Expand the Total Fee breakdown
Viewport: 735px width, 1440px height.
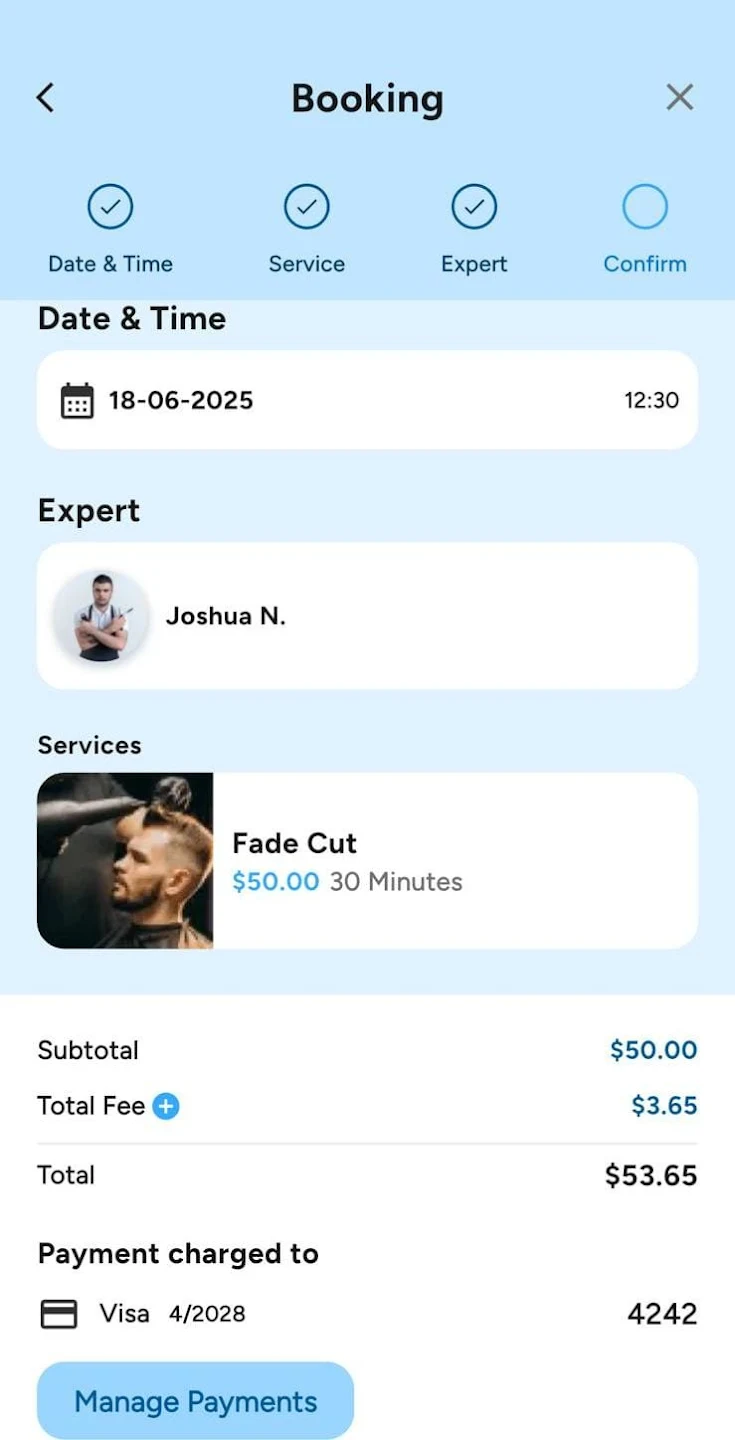(x=166, y=1106)
